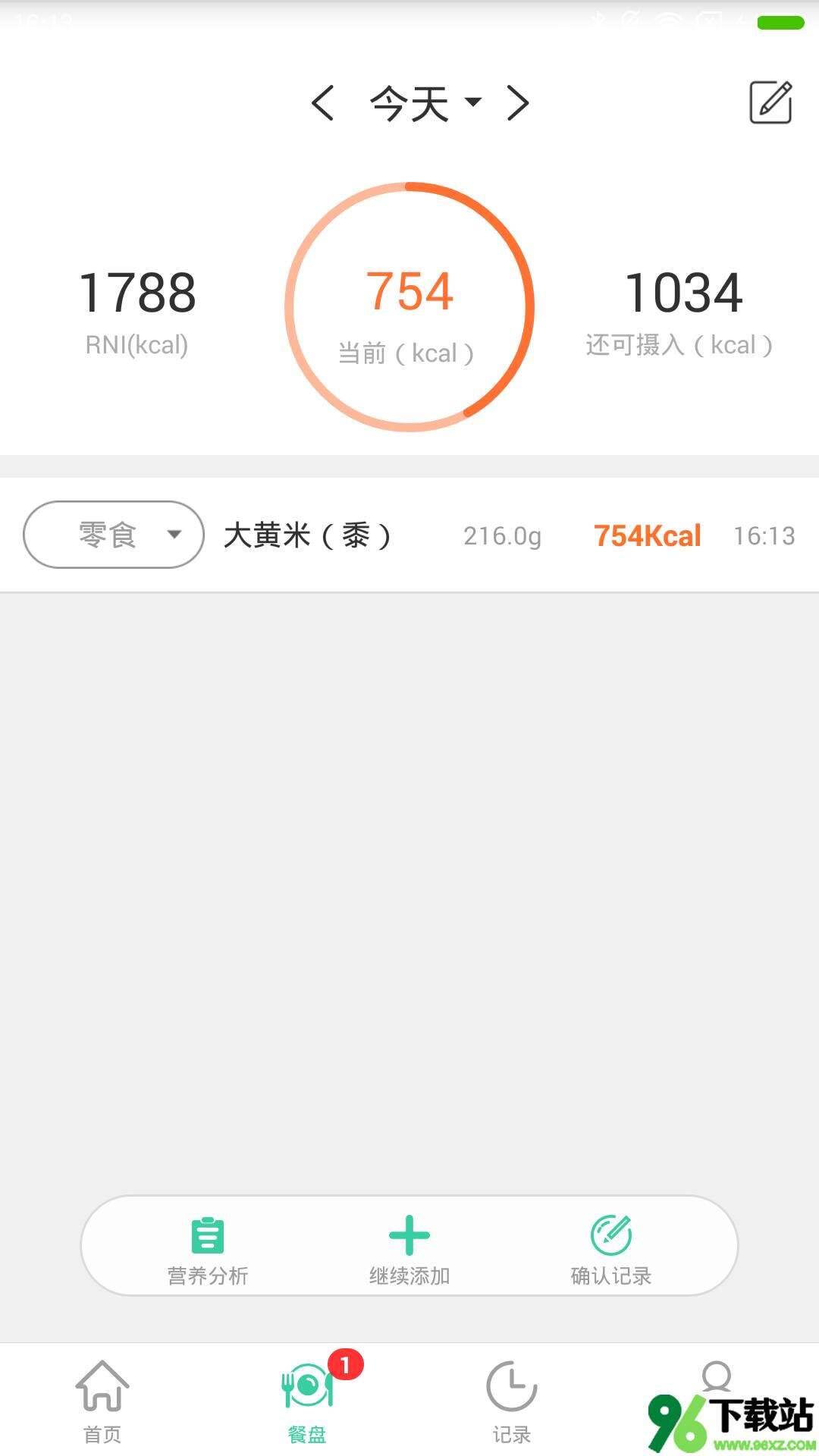Tap the edit pencil icon
Viewport: 819px width, 1456px height.
pyautogui.click(x=770, y=102)
